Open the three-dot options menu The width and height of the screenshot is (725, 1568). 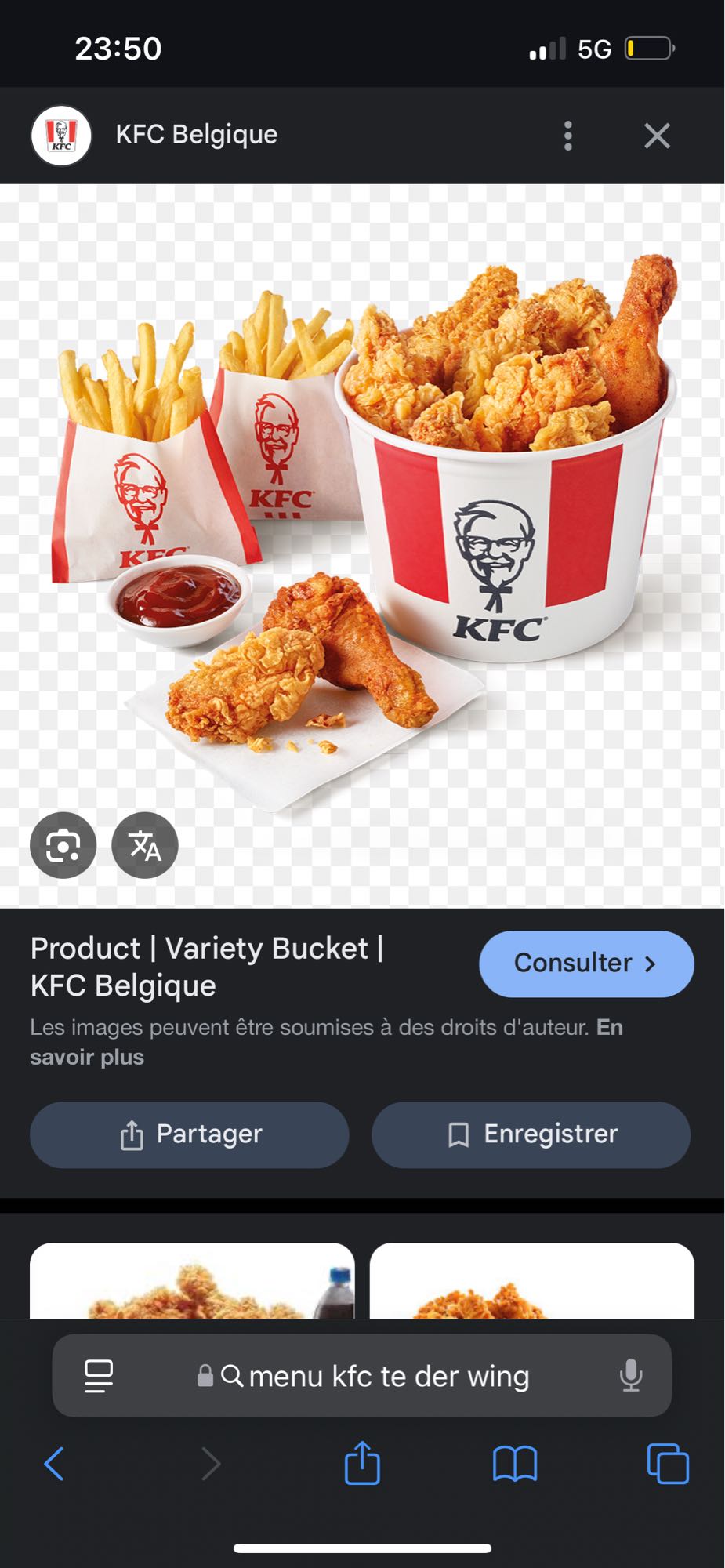567,135
